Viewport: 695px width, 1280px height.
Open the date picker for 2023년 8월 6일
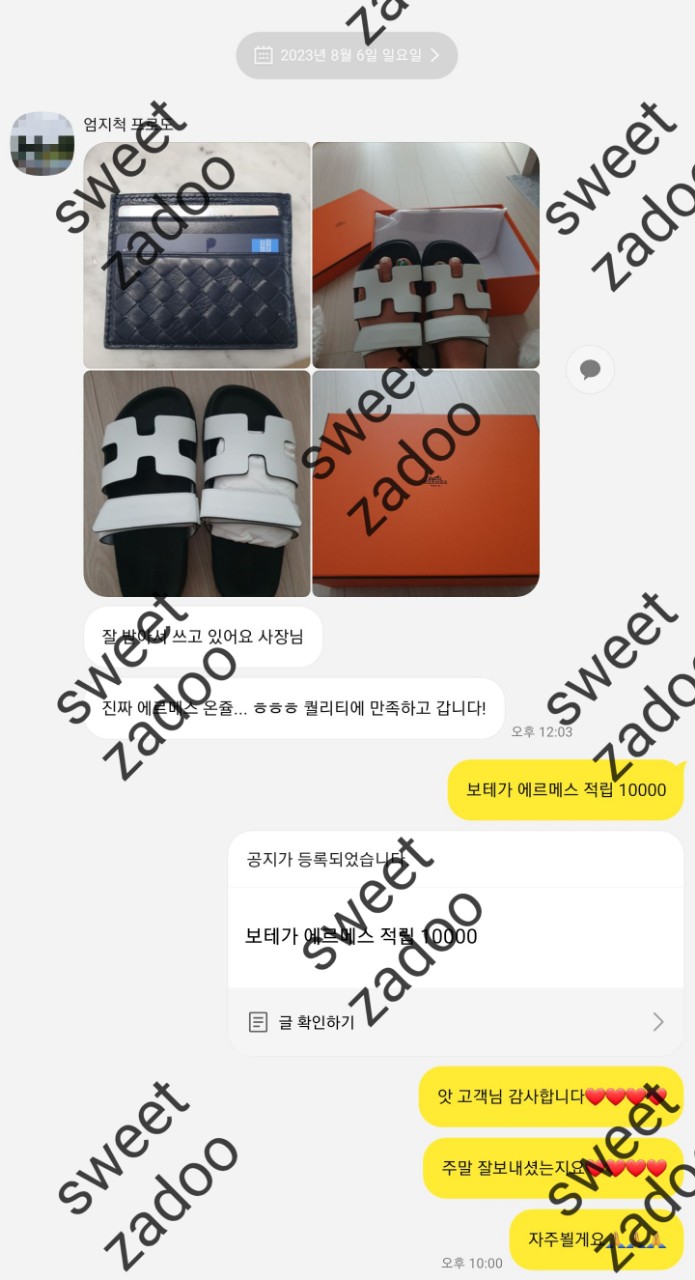coord(347,55)
